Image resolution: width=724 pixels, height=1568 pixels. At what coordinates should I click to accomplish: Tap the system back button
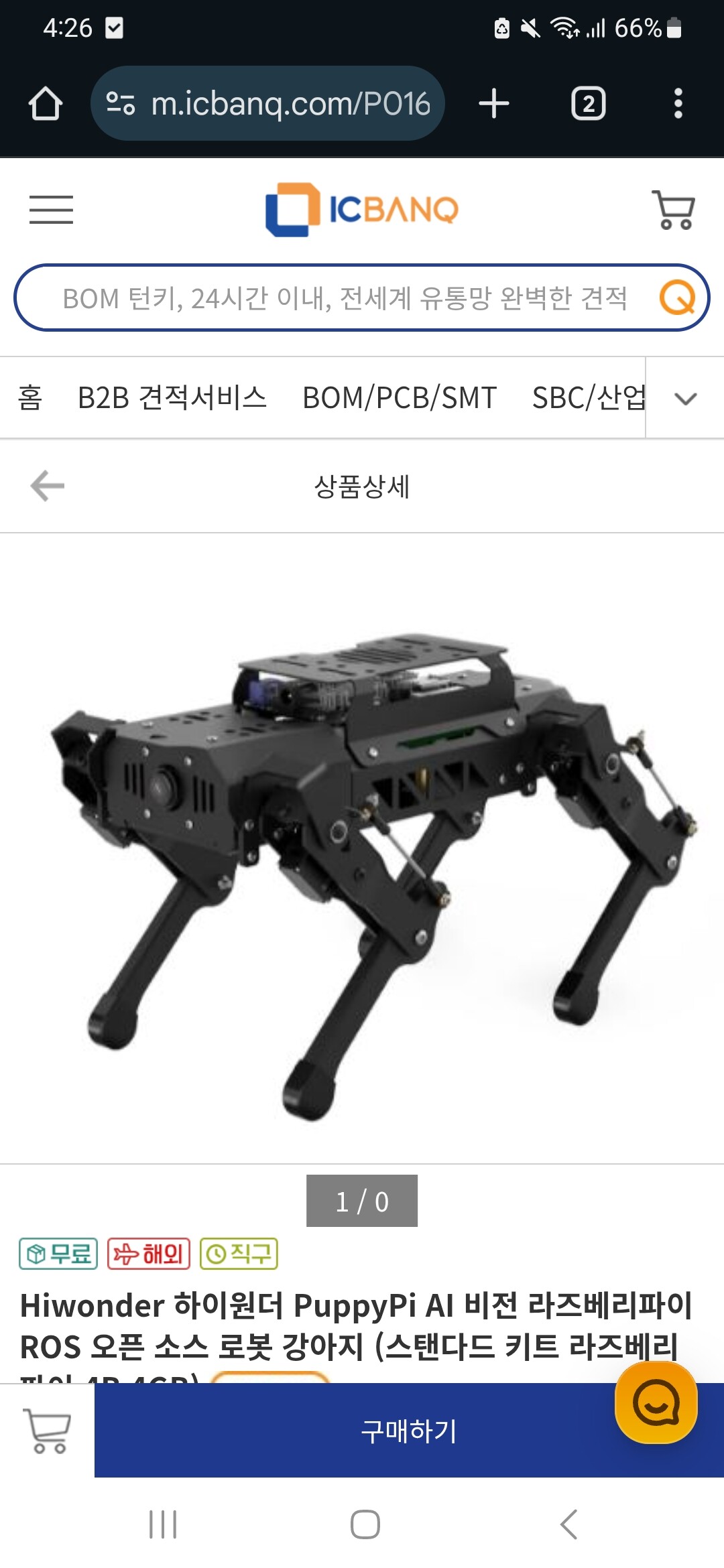(x=568, y=1524)
